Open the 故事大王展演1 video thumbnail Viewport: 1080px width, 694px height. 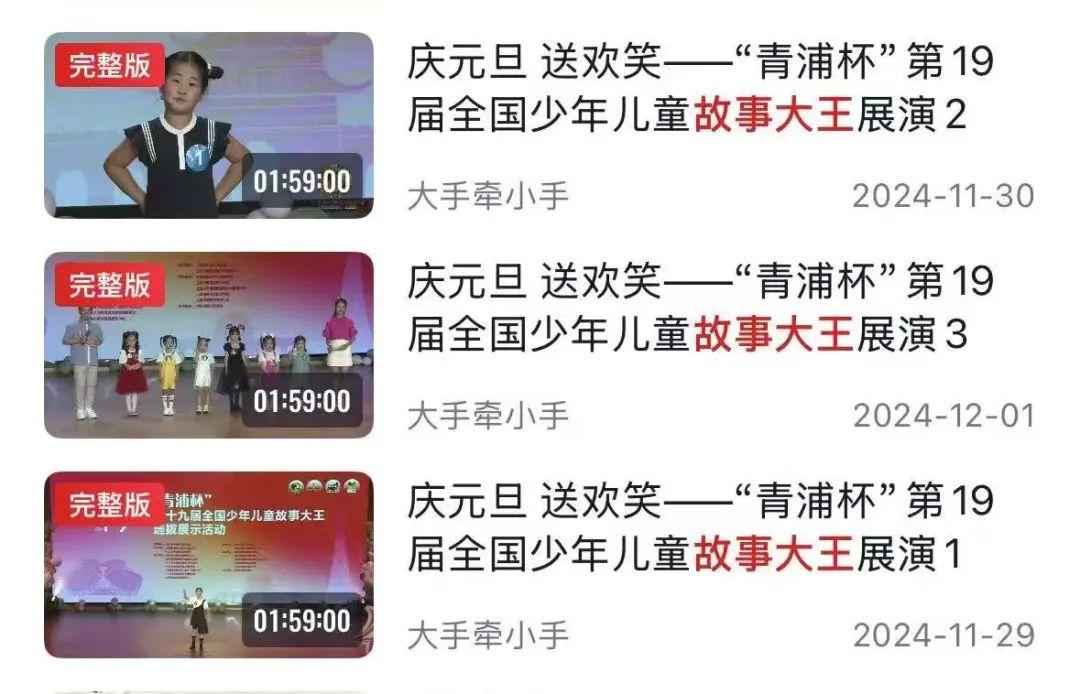coord(208,565)
